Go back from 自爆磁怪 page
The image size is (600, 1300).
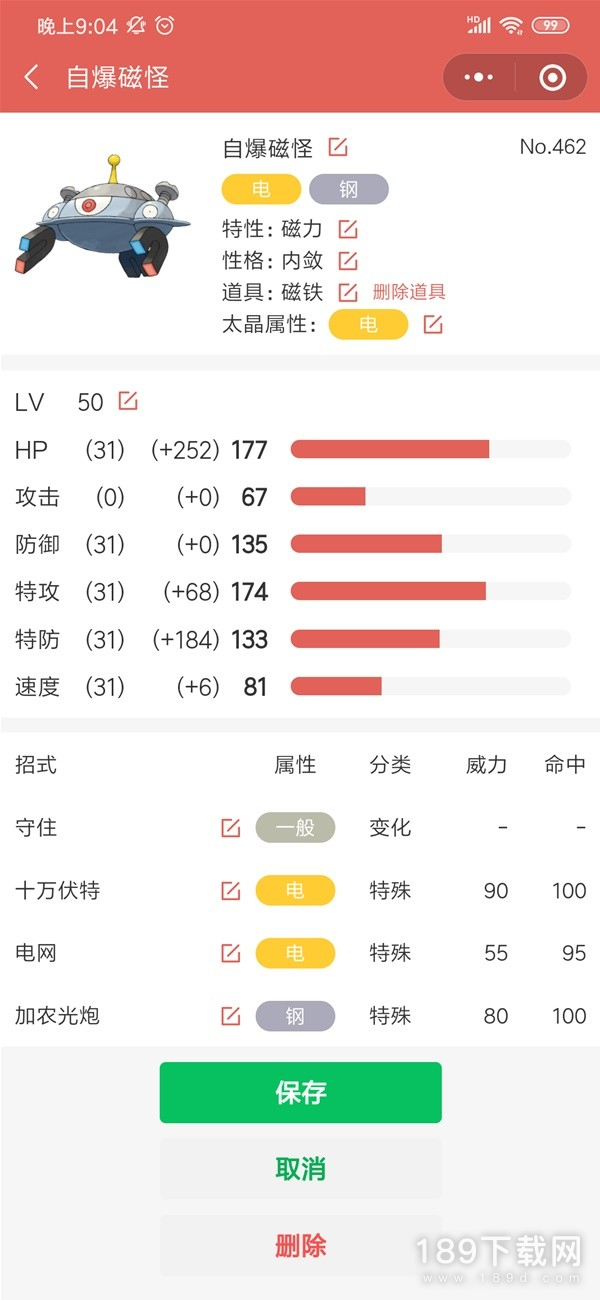(32, 77)
